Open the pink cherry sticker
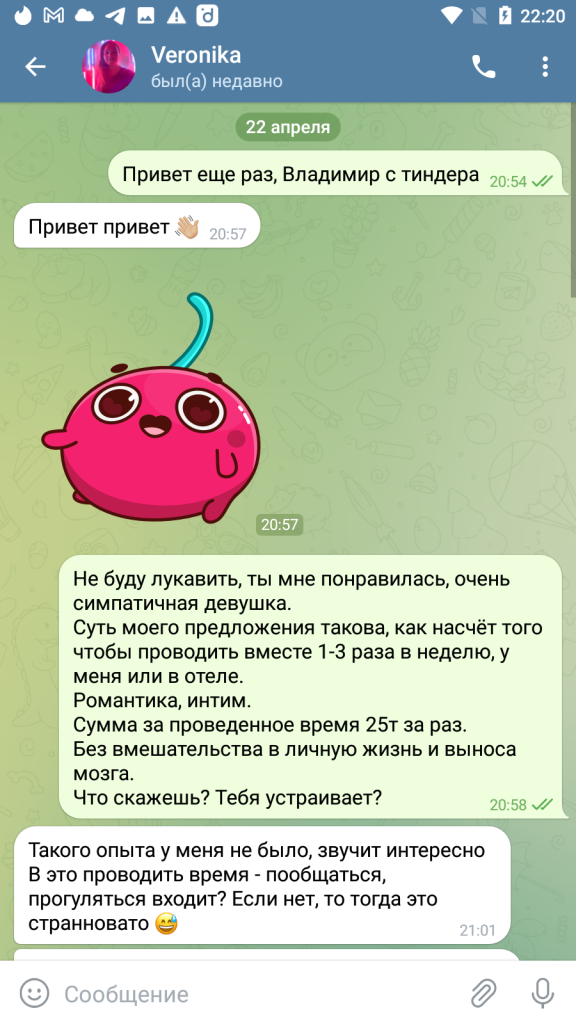The width and height of the screenshot is (576, 1024). (x=152, y=408)
